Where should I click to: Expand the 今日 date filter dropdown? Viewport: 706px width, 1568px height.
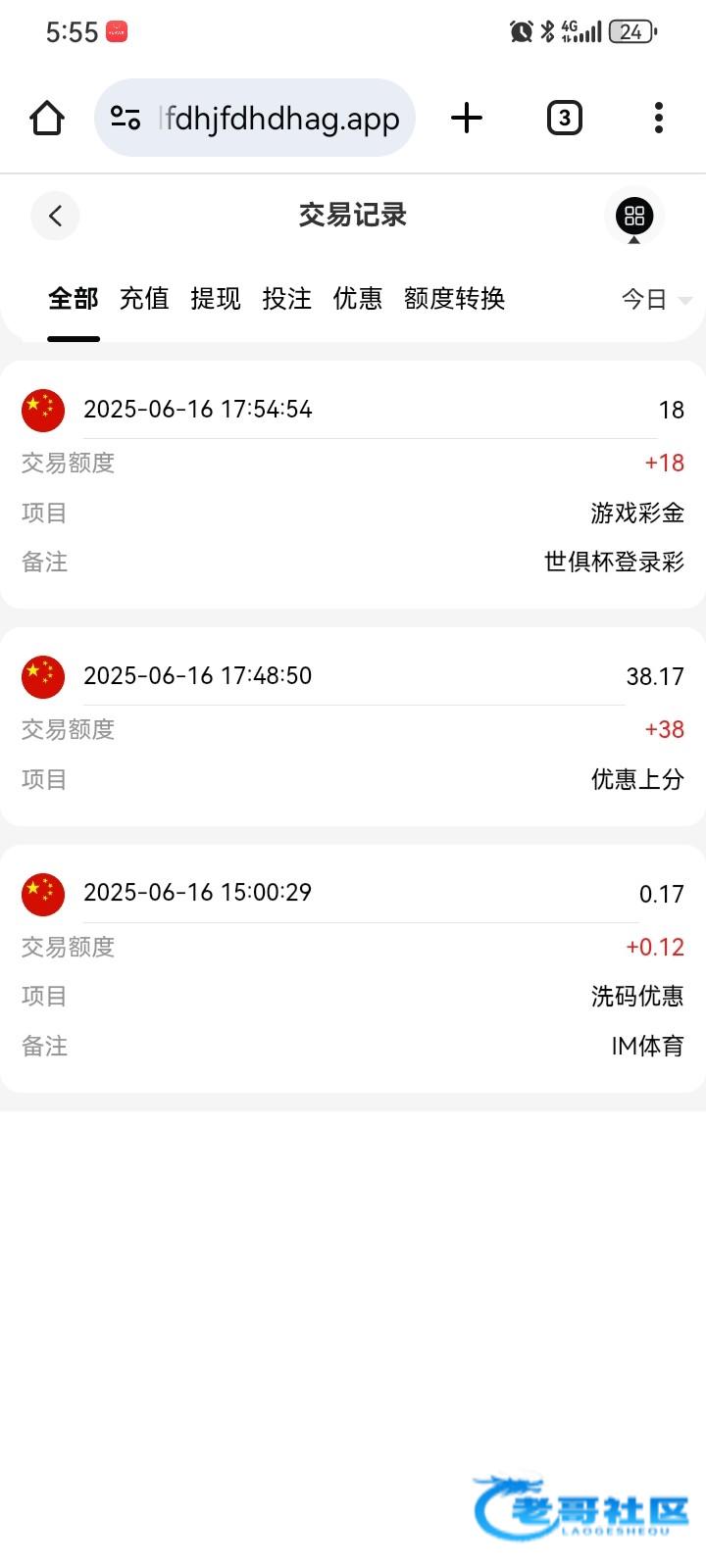[656, 299]
